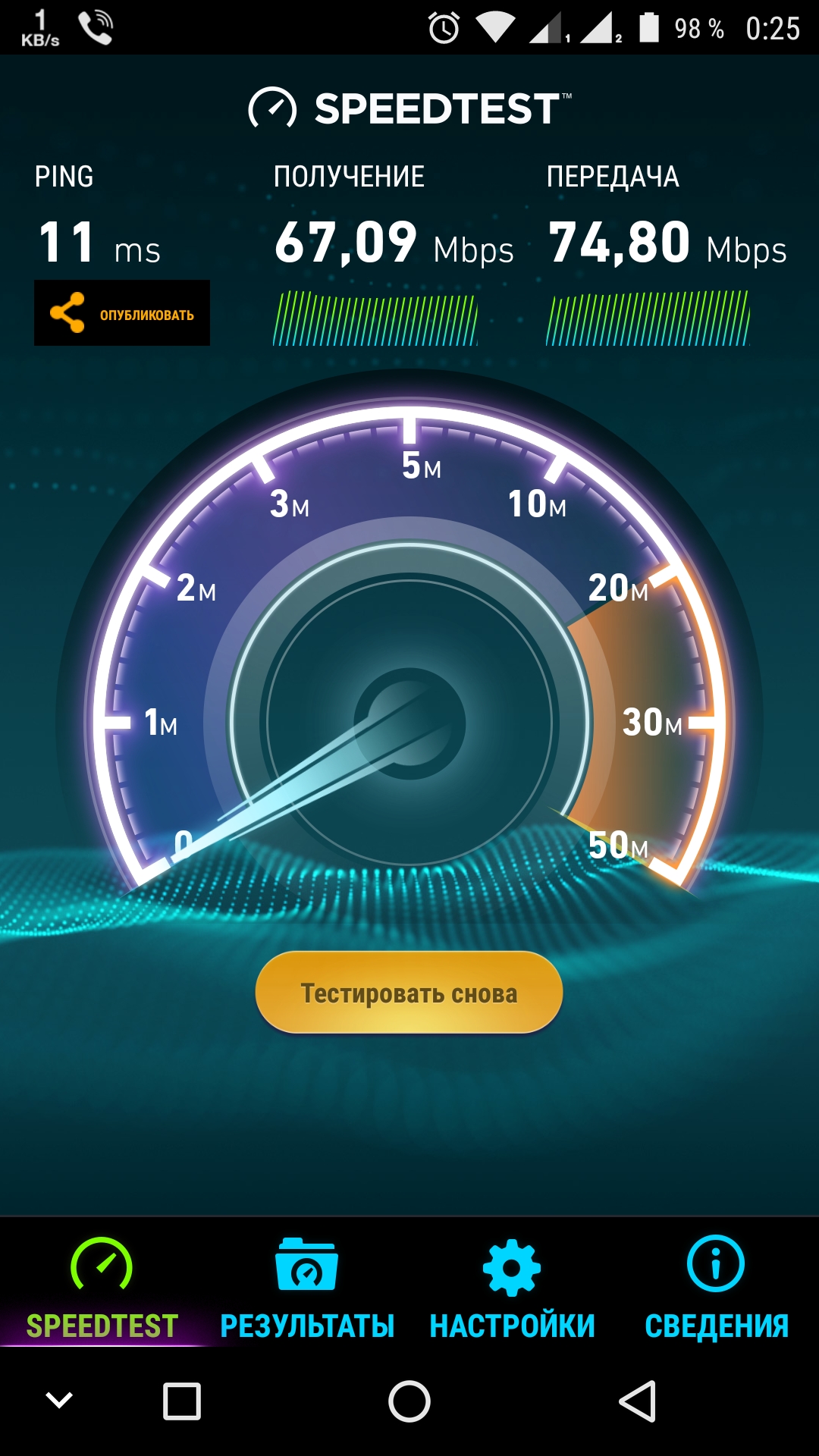The width and height of the screenshot is (819, 1456).
Task: Open the Настройки tab
Action: (x=512, y=1289)
